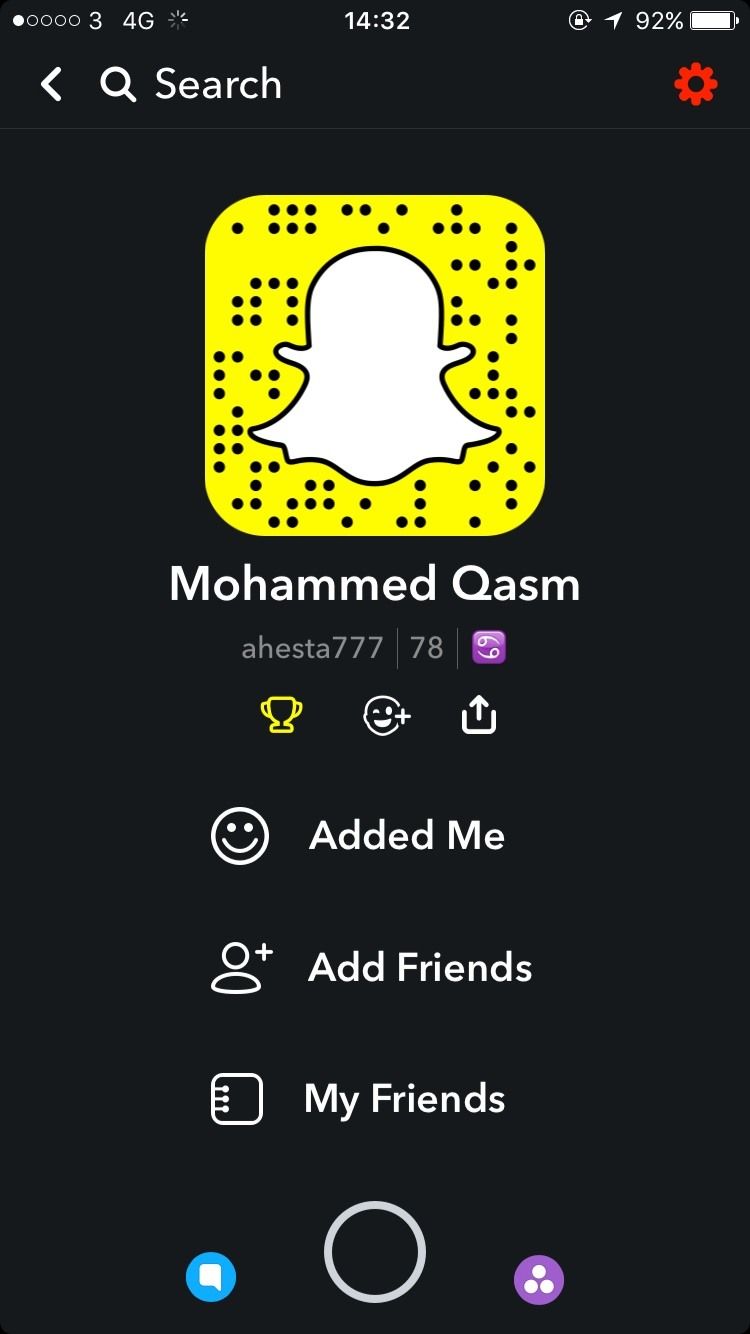
Task: Go to chats with the blue icon
Action: coord(211,1278)
